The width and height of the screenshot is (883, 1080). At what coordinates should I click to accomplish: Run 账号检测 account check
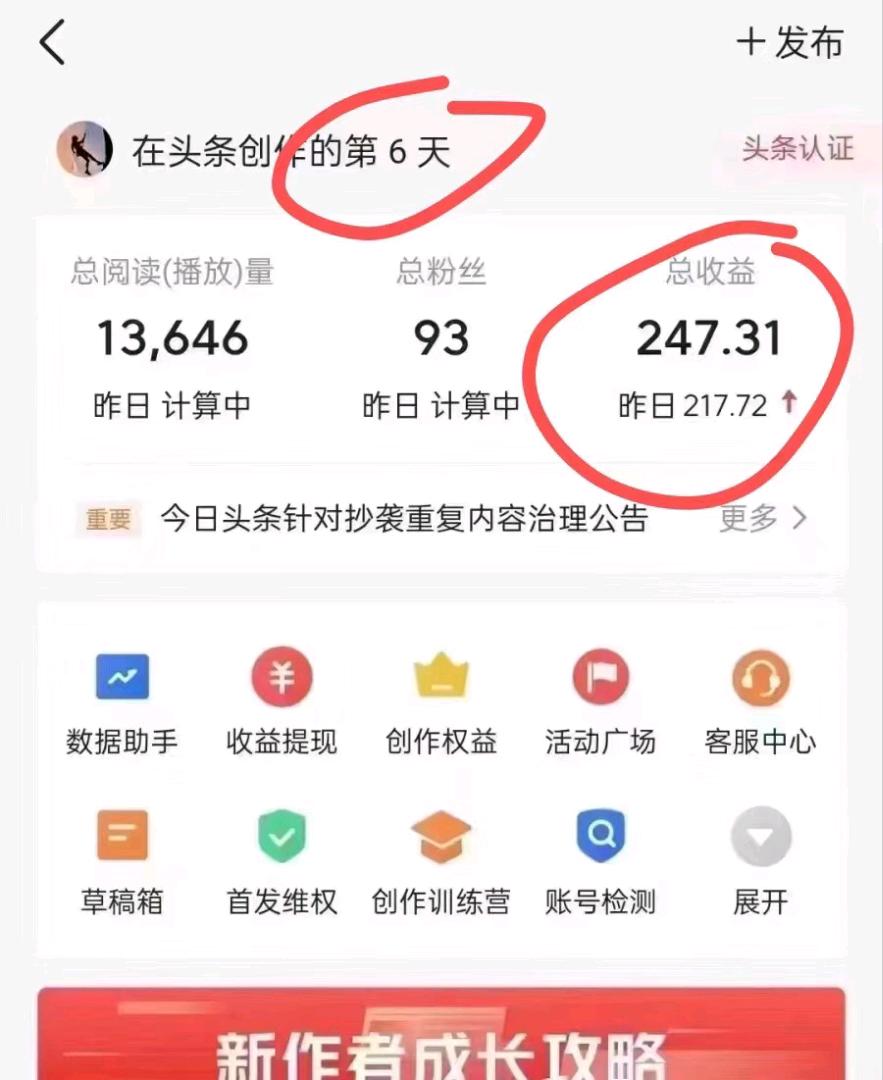(600, 862)
